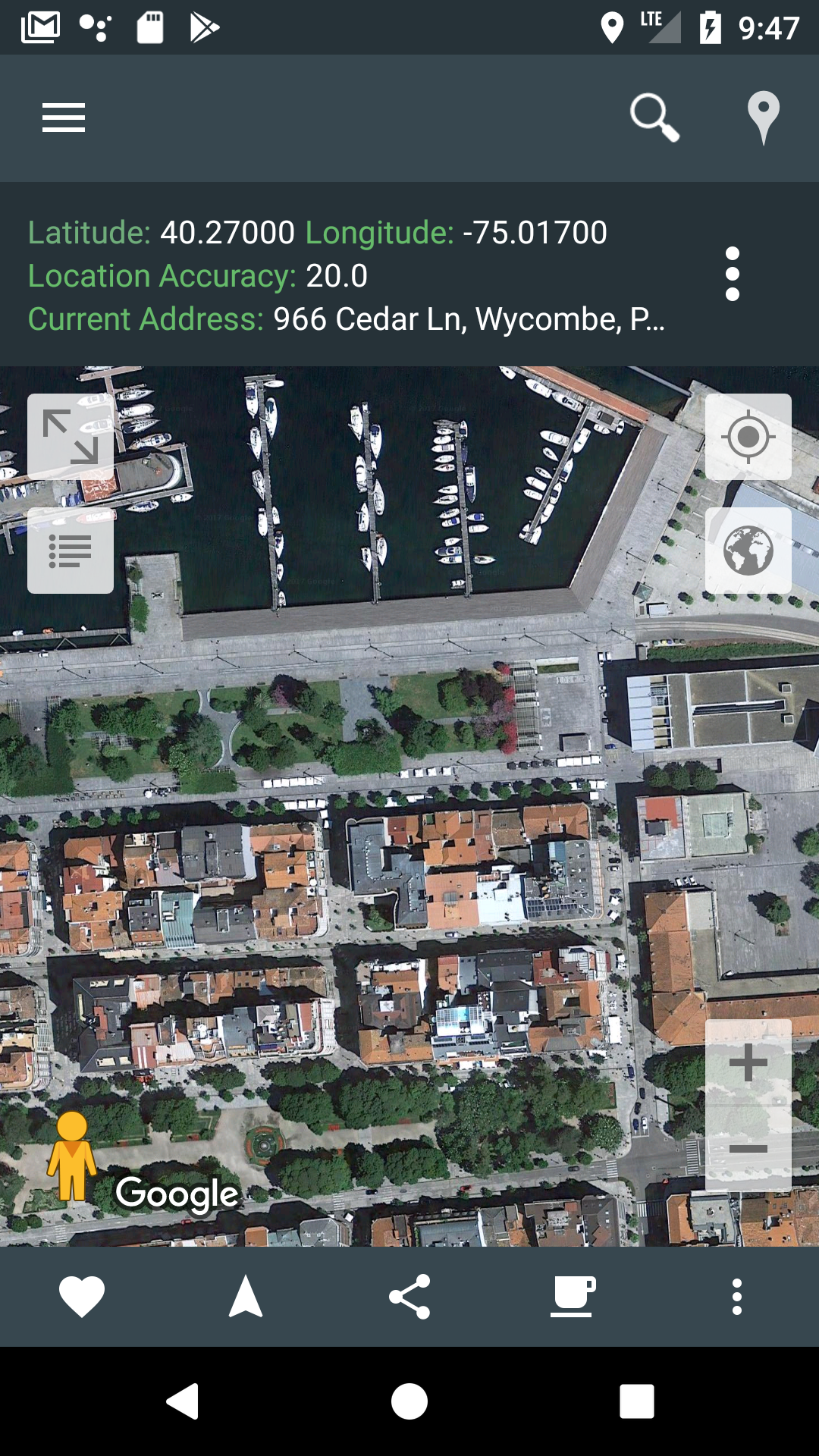This screenshot has height=1456, width=819.
Task: Tap the coffee cup icon
Action: [573, 1297]
